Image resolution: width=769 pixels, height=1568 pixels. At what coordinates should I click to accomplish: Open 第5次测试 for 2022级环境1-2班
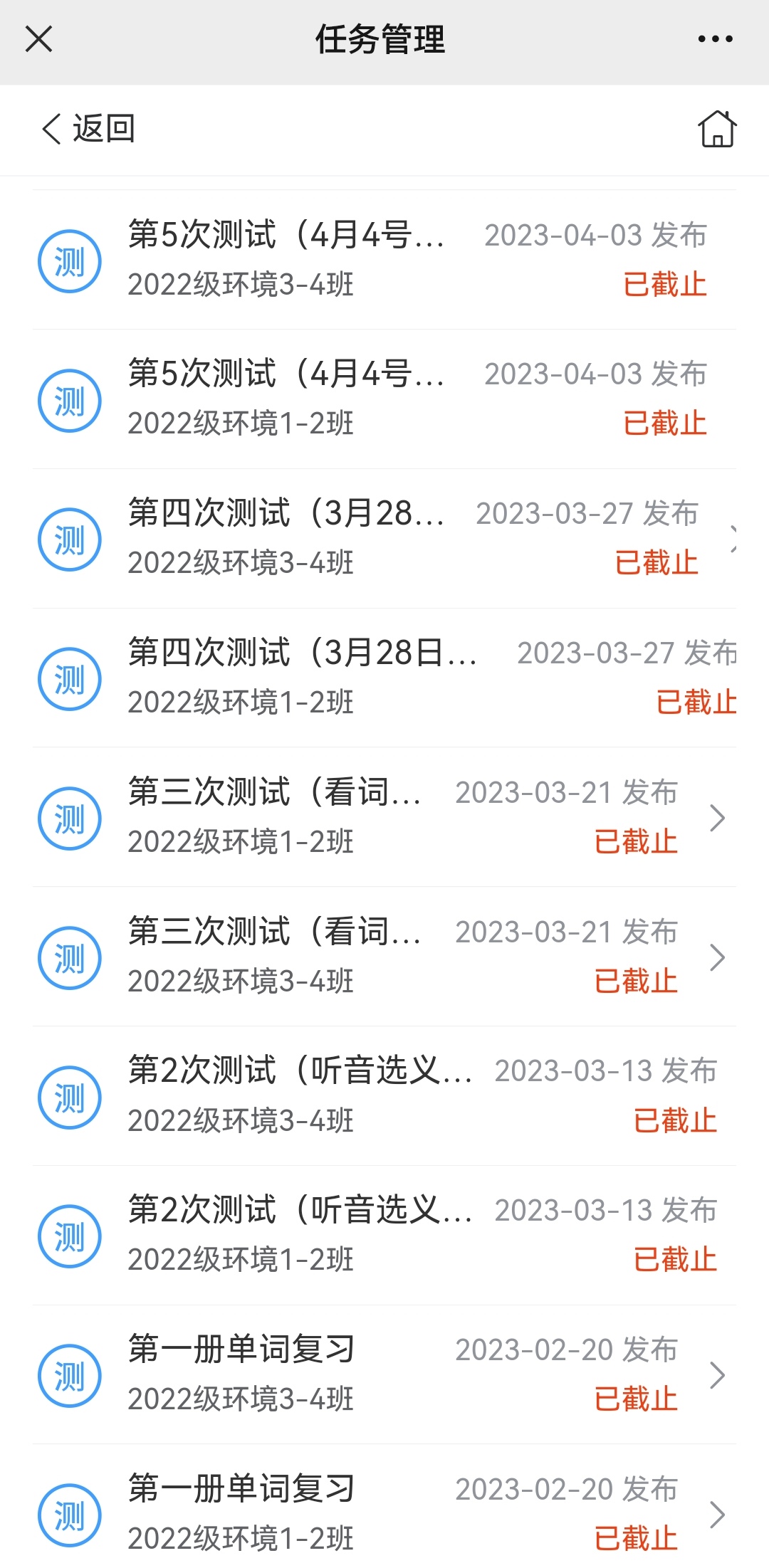(384, 399)
